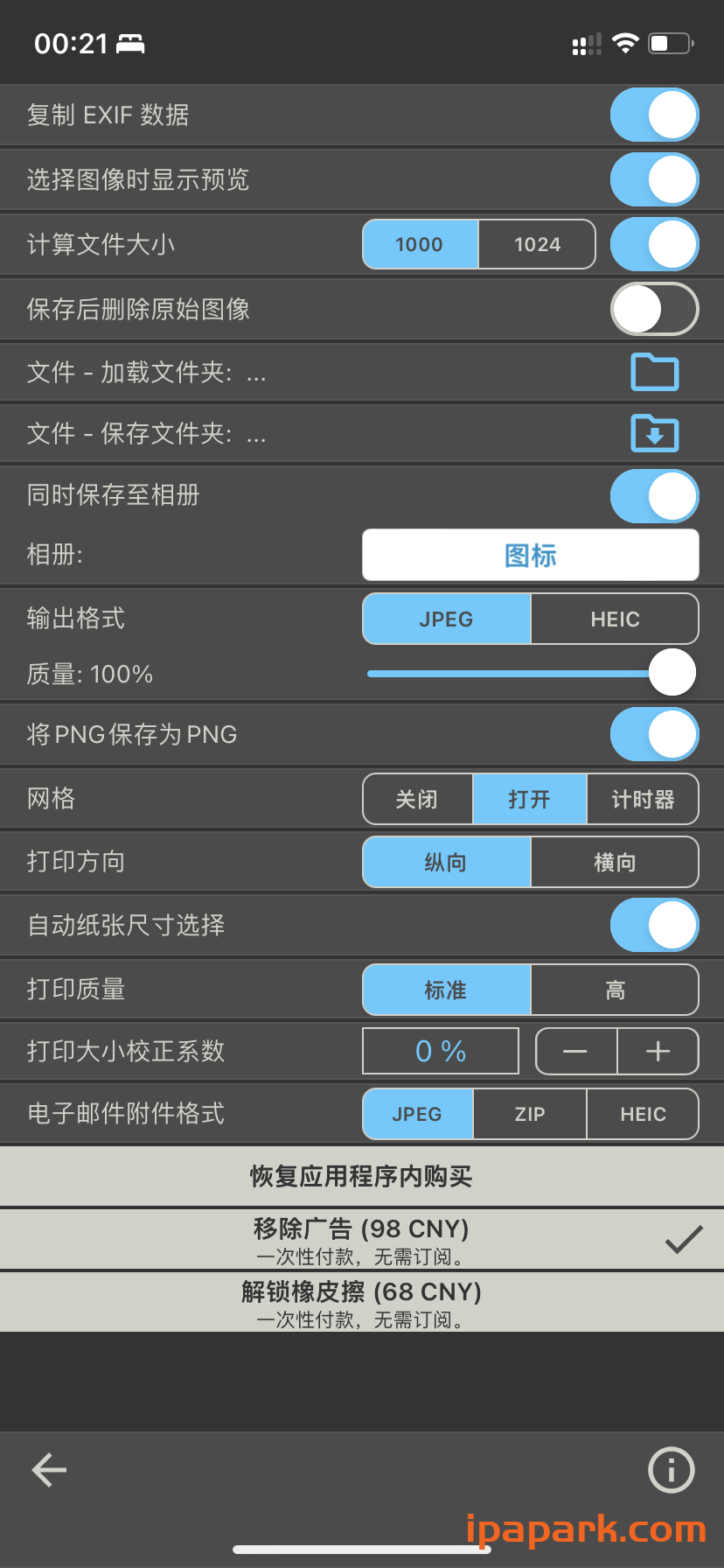Turn off 将PNG保存为PNG
Image resolution: width=724 pixels, height=1568 pixels.
click(x=654, y=734)
